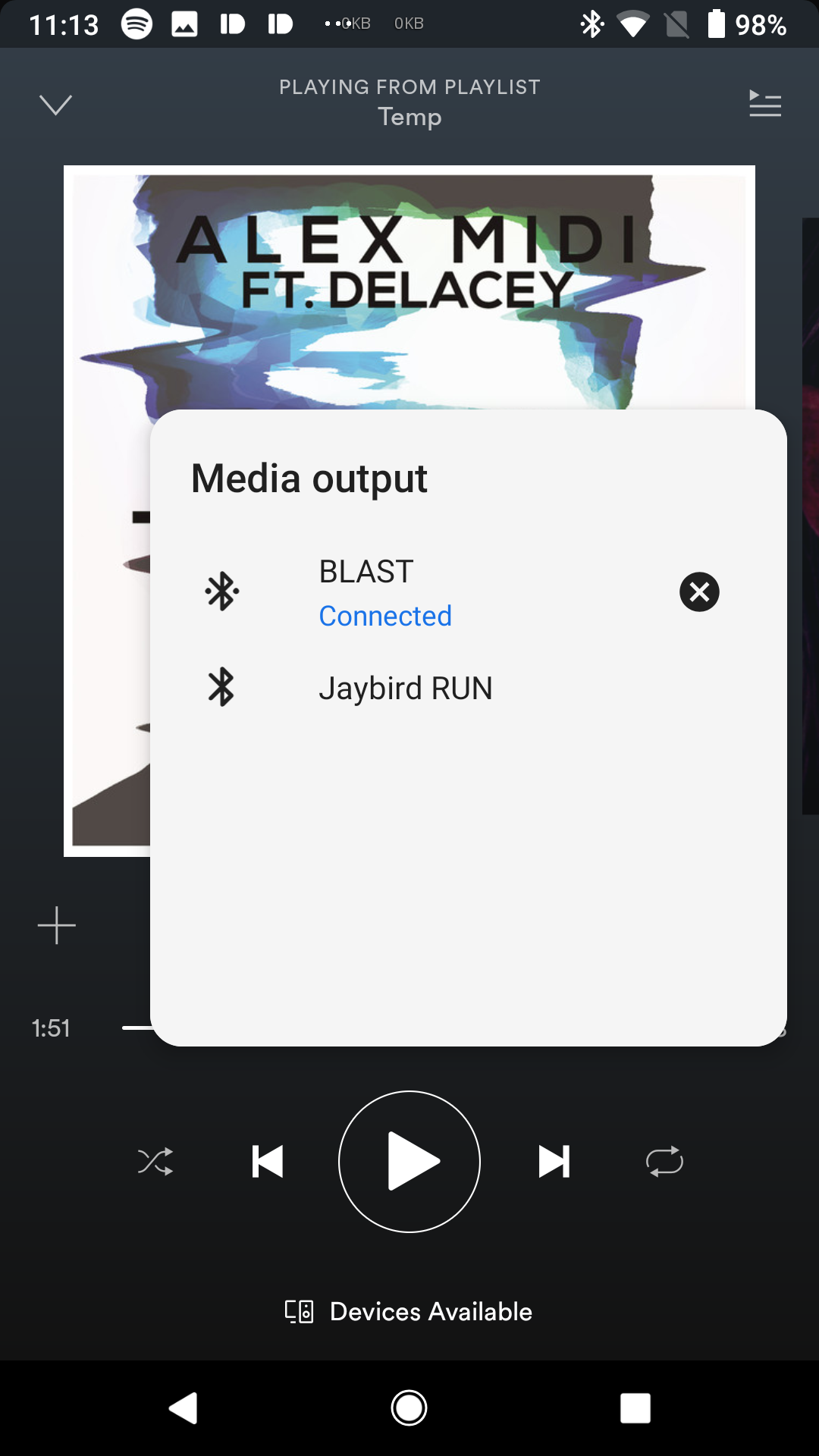Screen dimensions: 819x1456
Task: Tap the Spotify icon in the status bar
Action: click(138, 24)
